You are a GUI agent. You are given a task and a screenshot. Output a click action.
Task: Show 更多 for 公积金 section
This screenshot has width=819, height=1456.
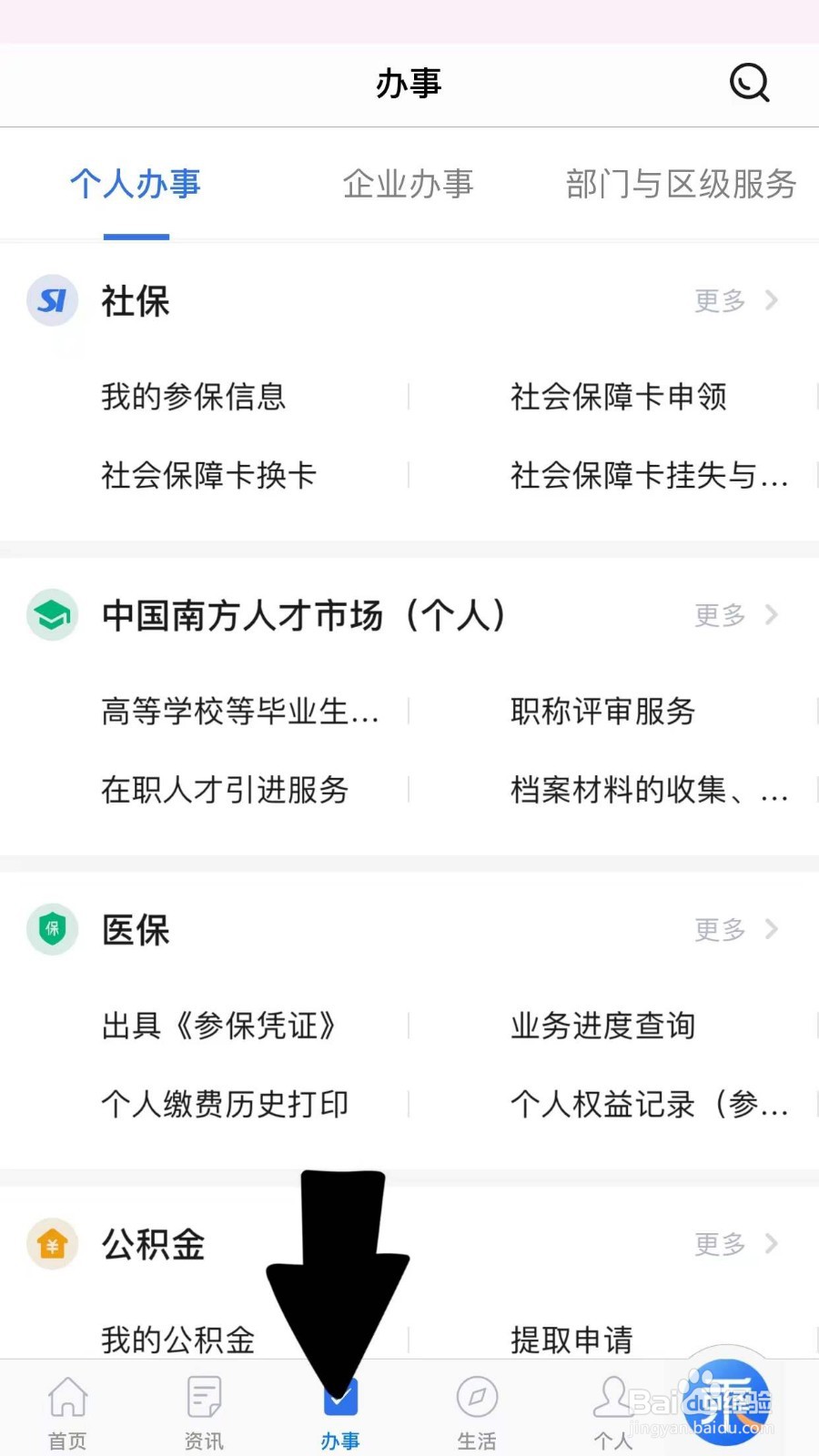(x=736, y=1244)
